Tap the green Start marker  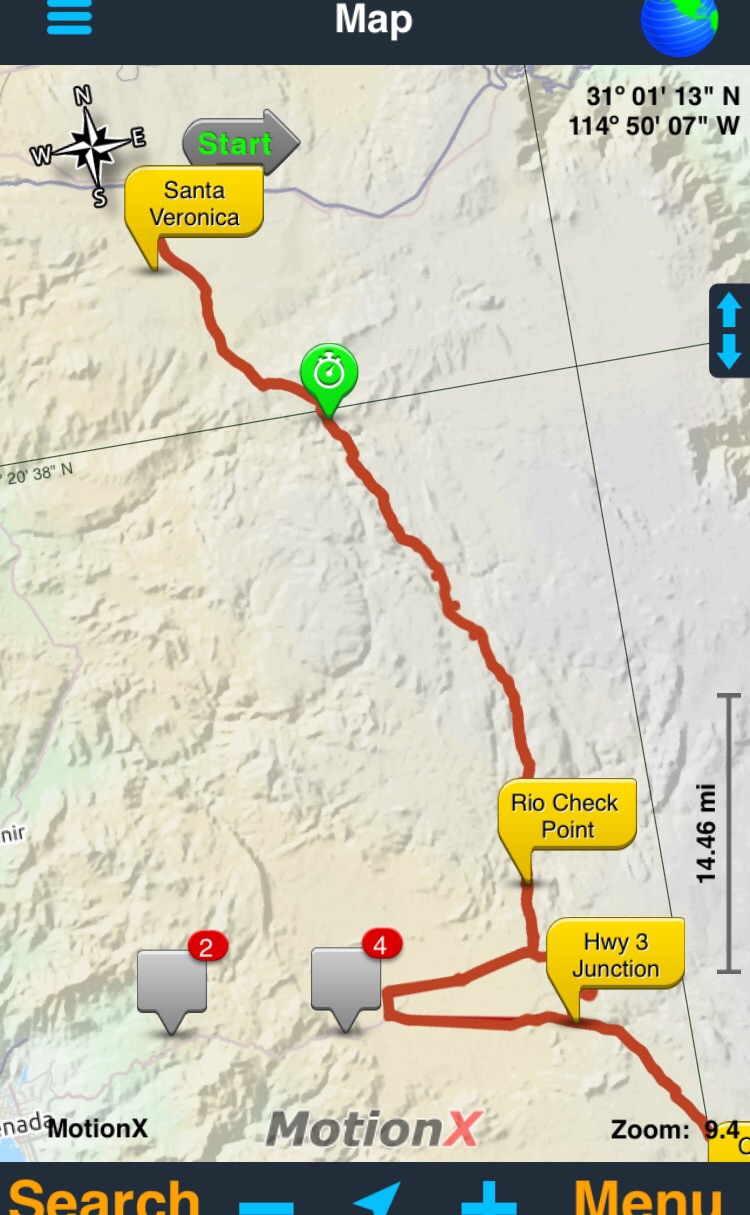pos(239,144)
